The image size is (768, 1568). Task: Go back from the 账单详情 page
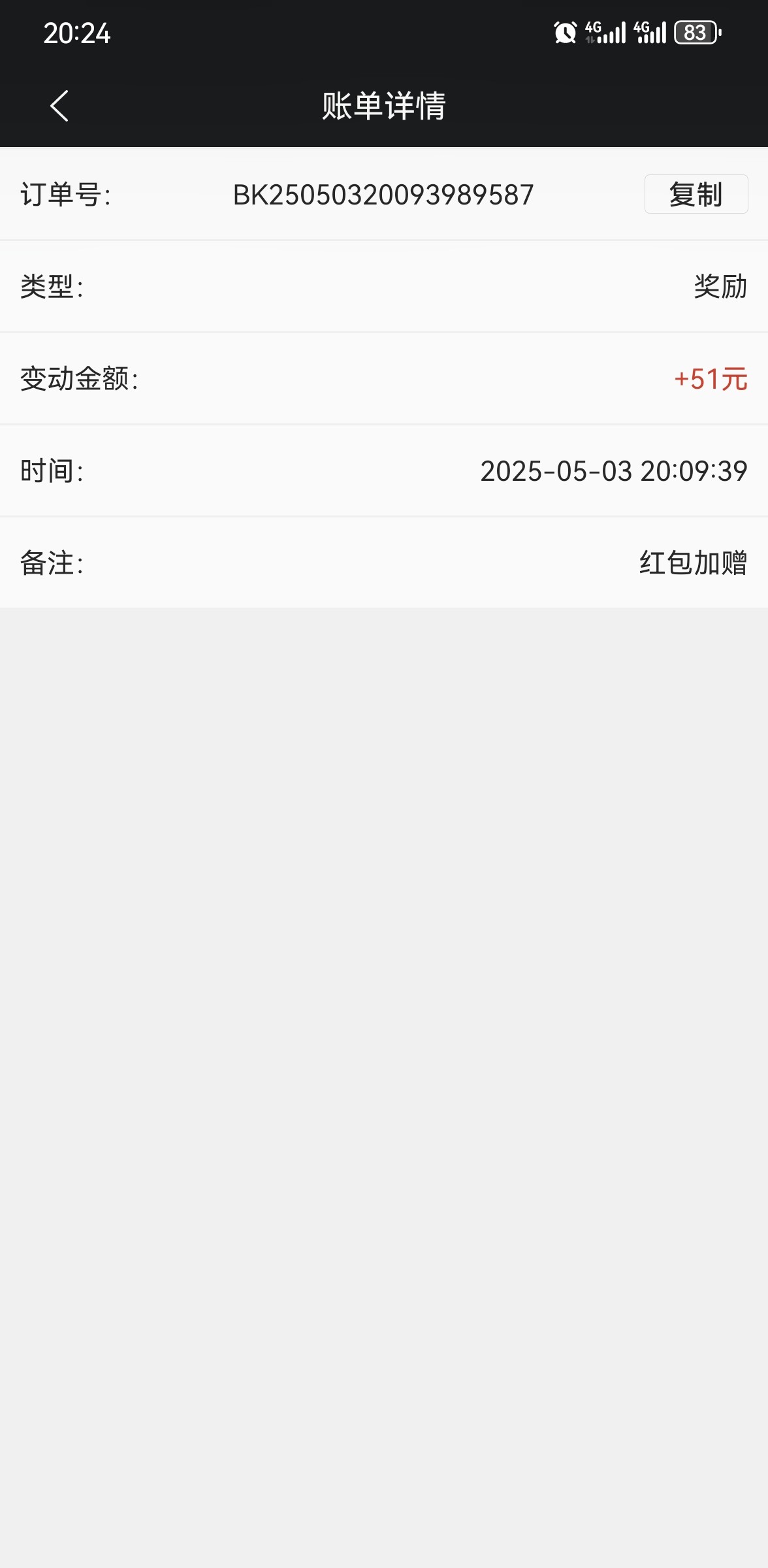[x=59, y=106]
